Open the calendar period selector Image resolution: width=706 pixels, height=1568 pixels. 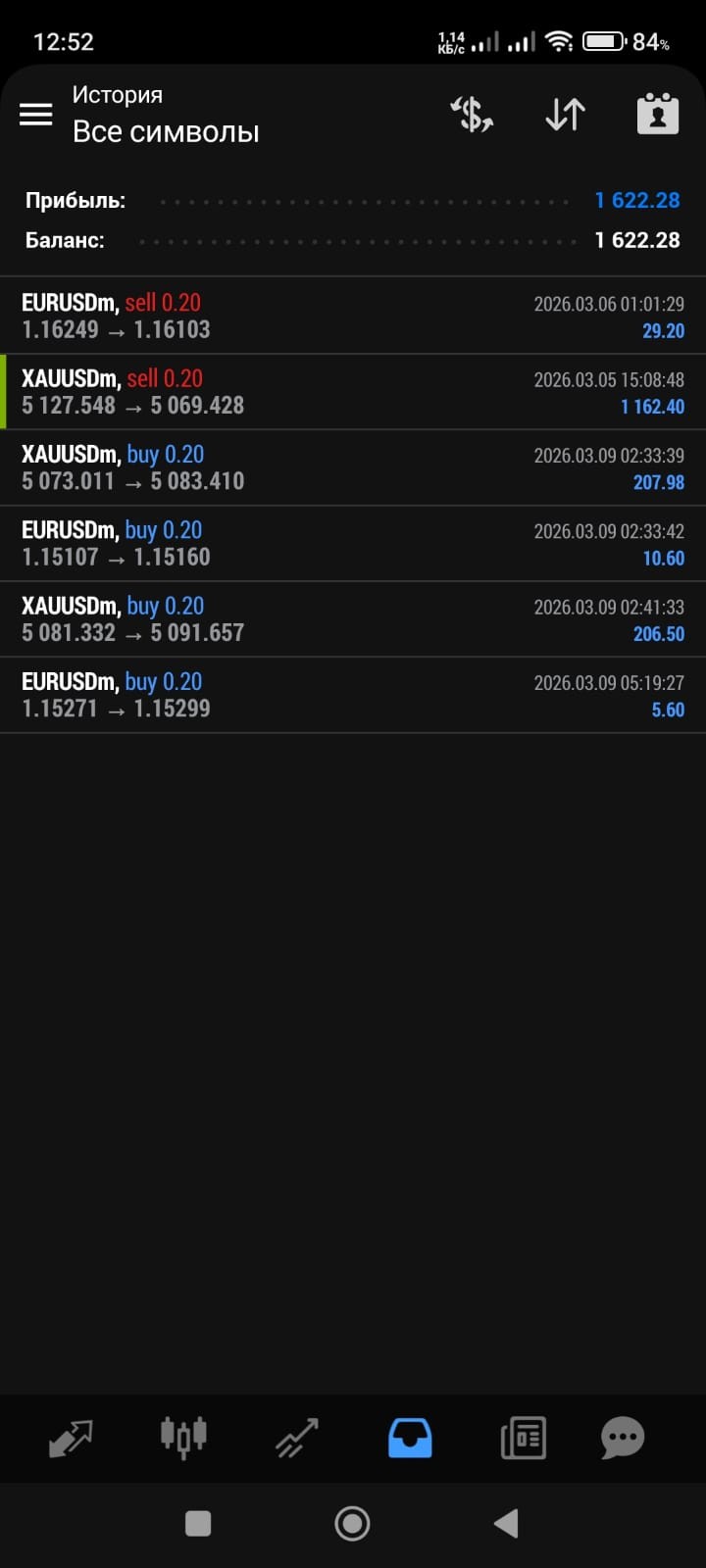(657, 115)
